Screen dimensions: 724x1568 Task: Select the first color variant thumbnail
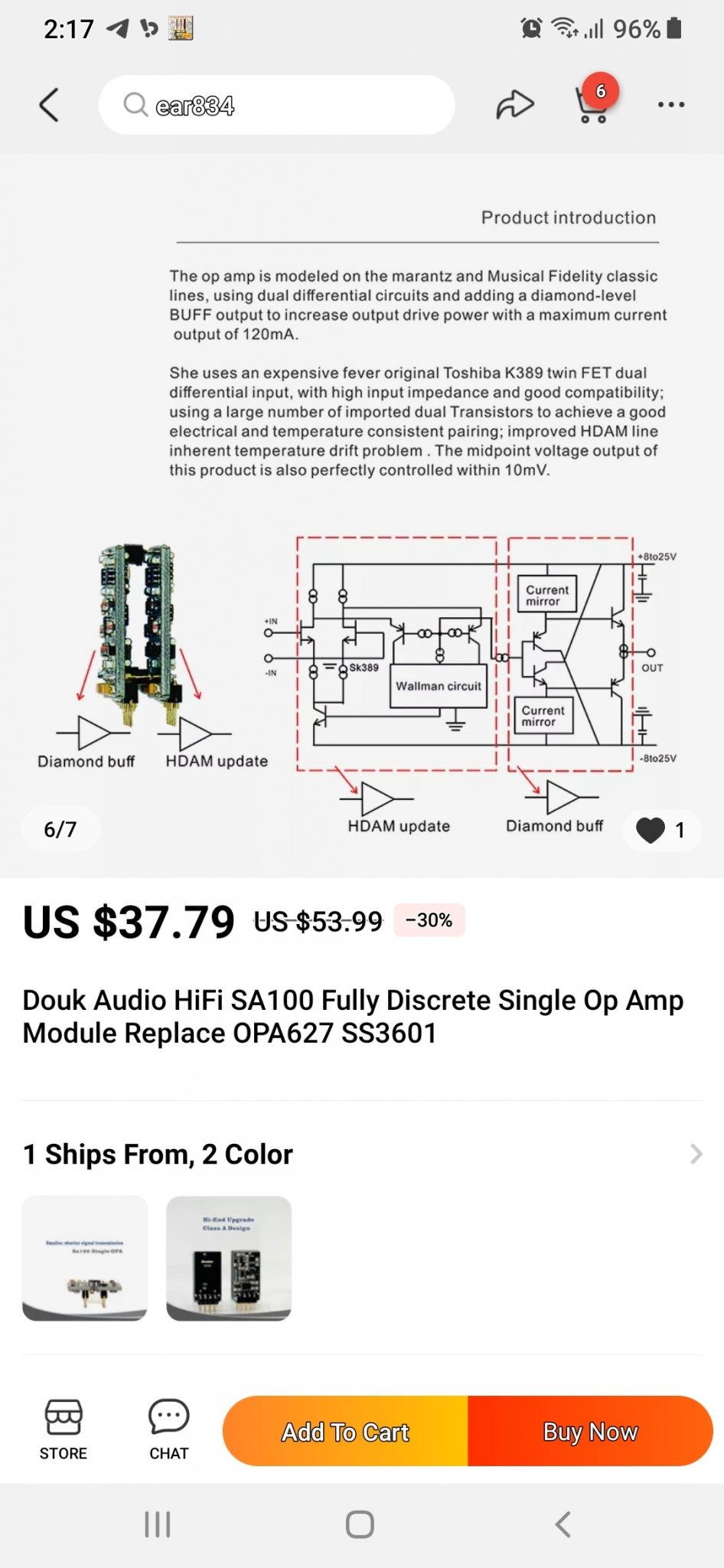point(85,1258)
